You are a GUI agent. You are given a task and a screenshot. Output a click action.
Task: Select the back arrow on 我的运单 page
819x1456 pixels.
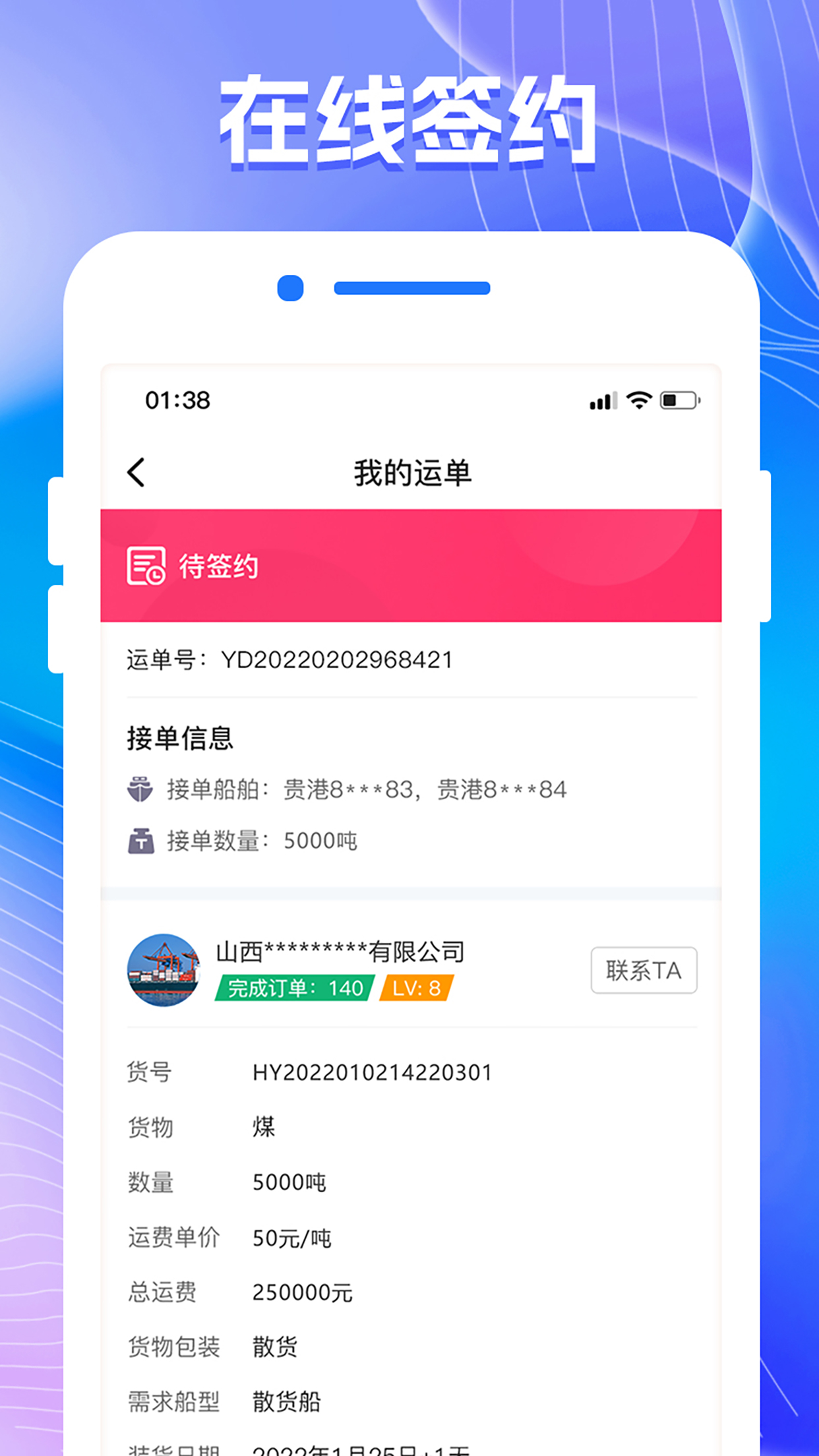(136, 472)
